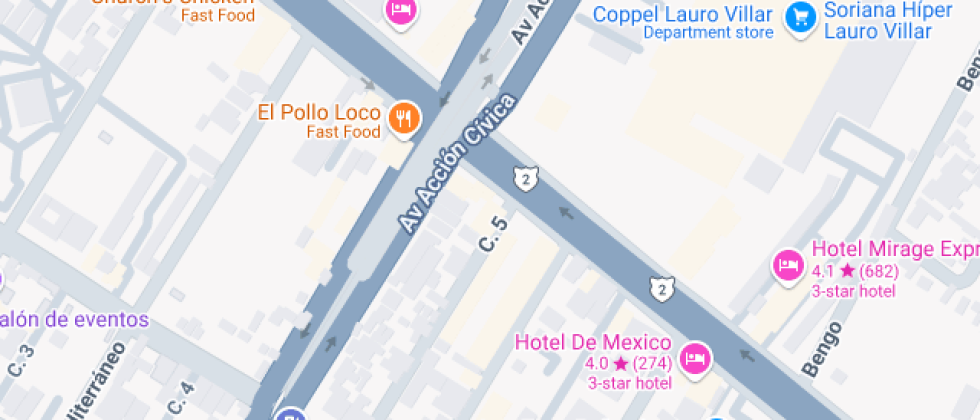
Task: Open the Soriana Híper Lauro Villar shopping pin
Action: point(799,17)
